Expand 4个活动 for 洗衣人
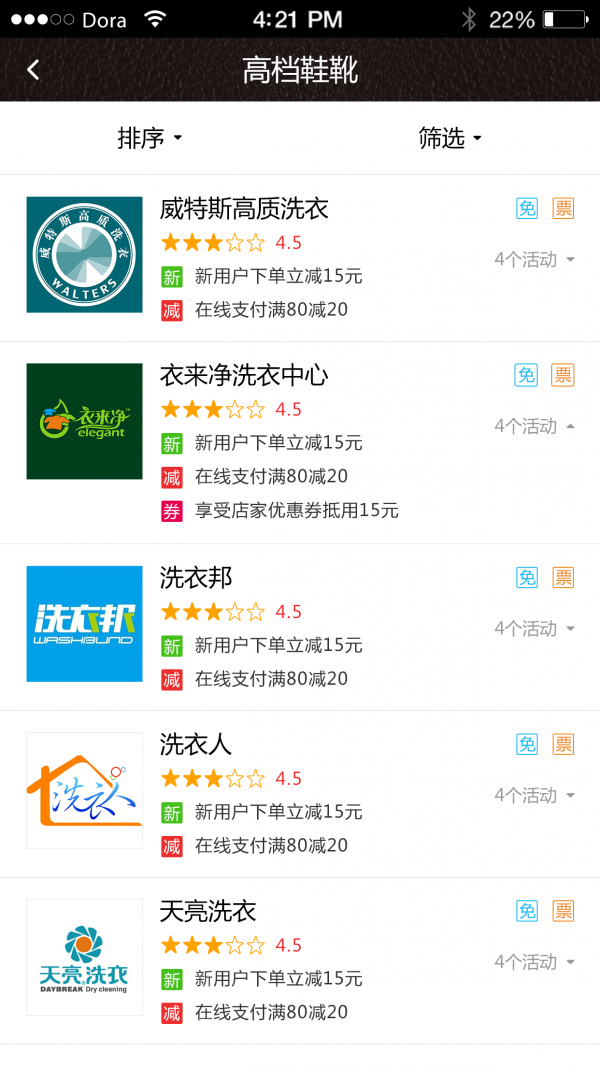The width and height of the screenshot is (600, 1067). pyautogui.click(x=534, y=796)
